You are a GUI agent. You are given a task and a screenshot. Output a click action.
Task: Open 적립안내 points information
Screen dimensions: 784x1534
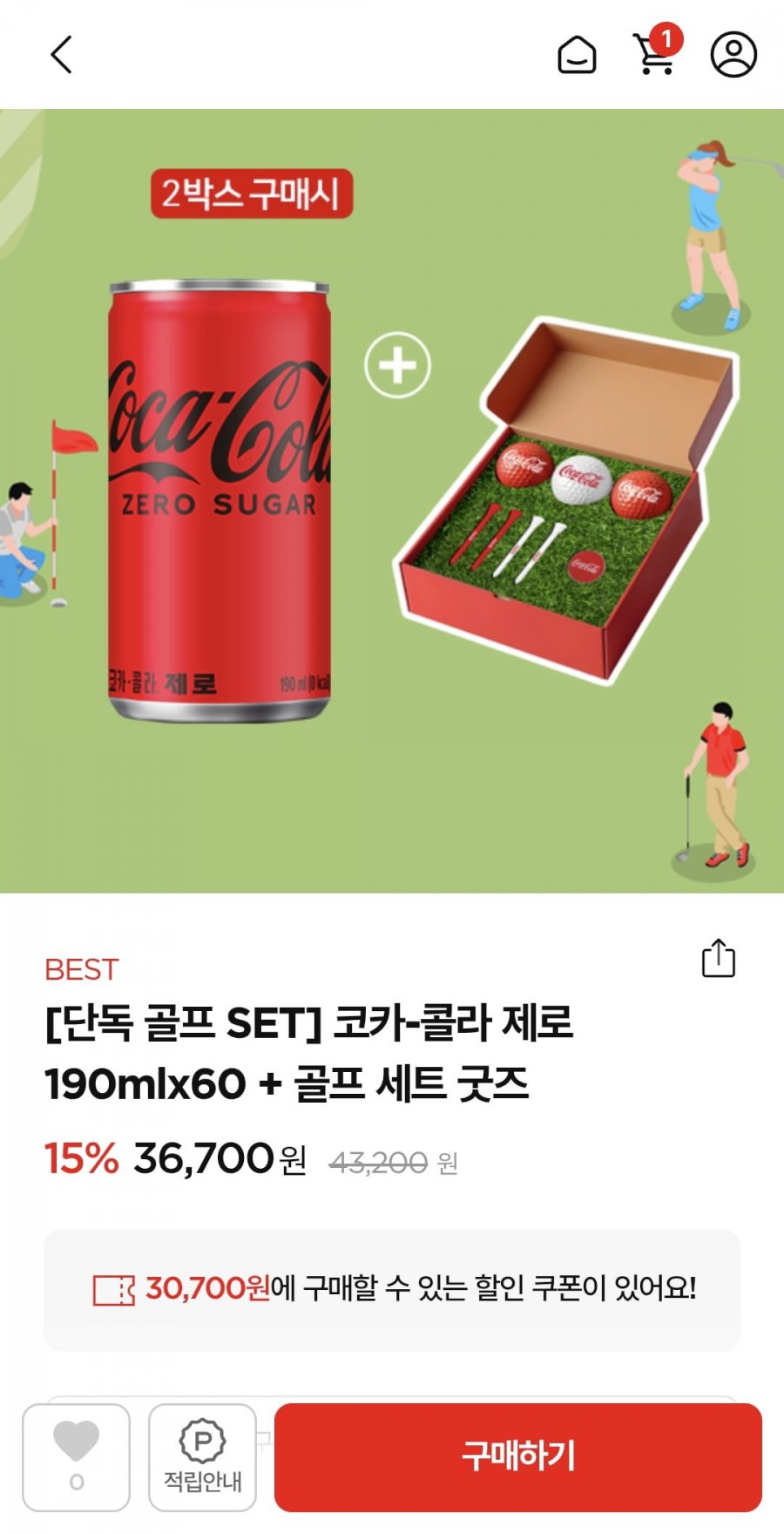(203, 1457)
